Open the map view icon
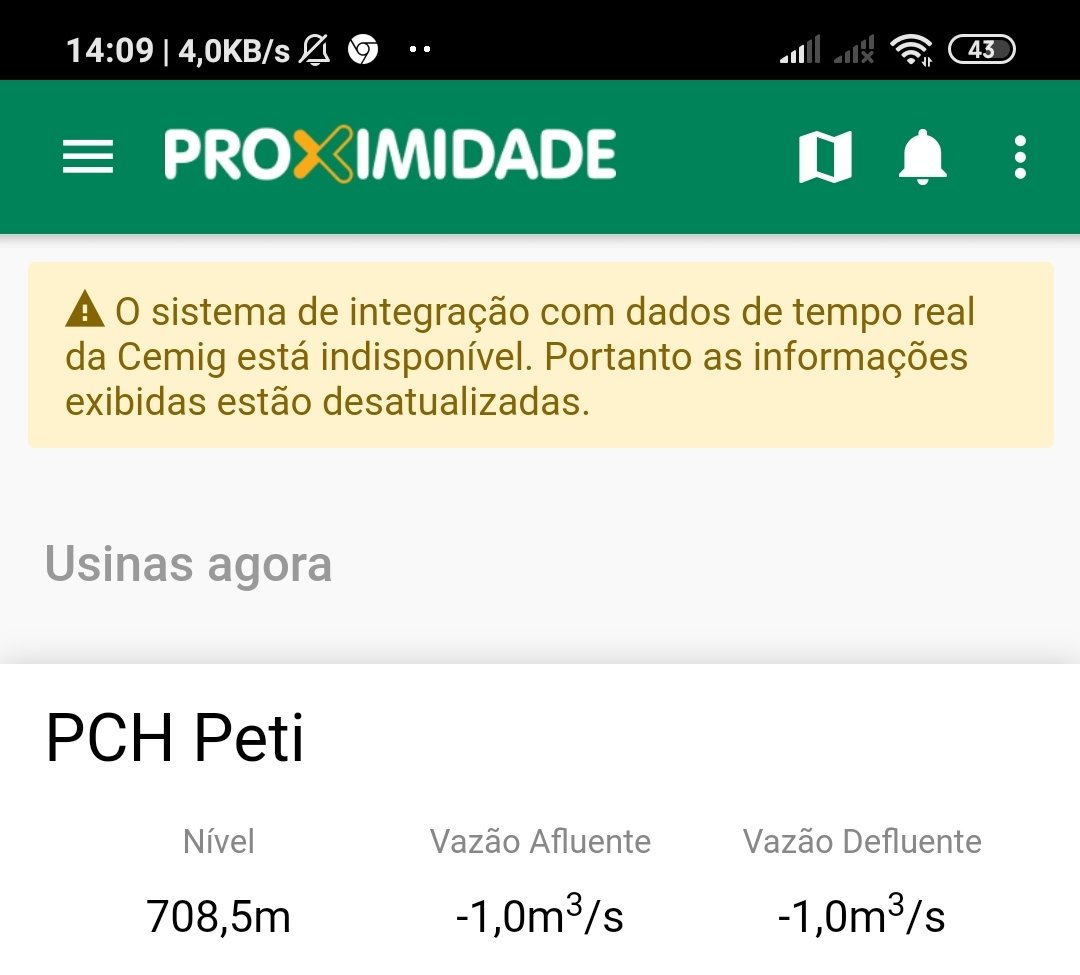This screenshot has height=975, width=1080. (x=825, y=157)
